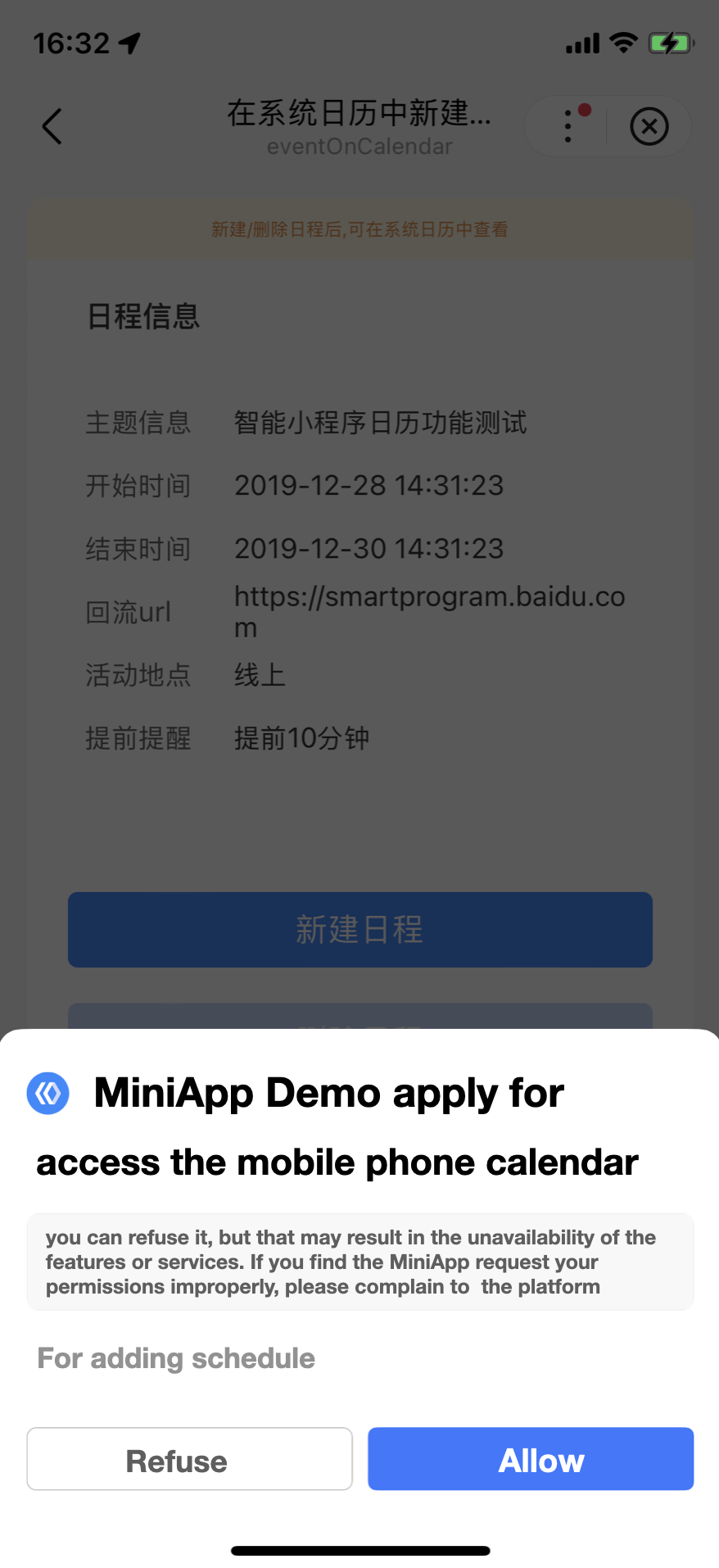Tap the red notification dot on menu
The height and width of the screenshot is (1568, 719).
(585, 106)
